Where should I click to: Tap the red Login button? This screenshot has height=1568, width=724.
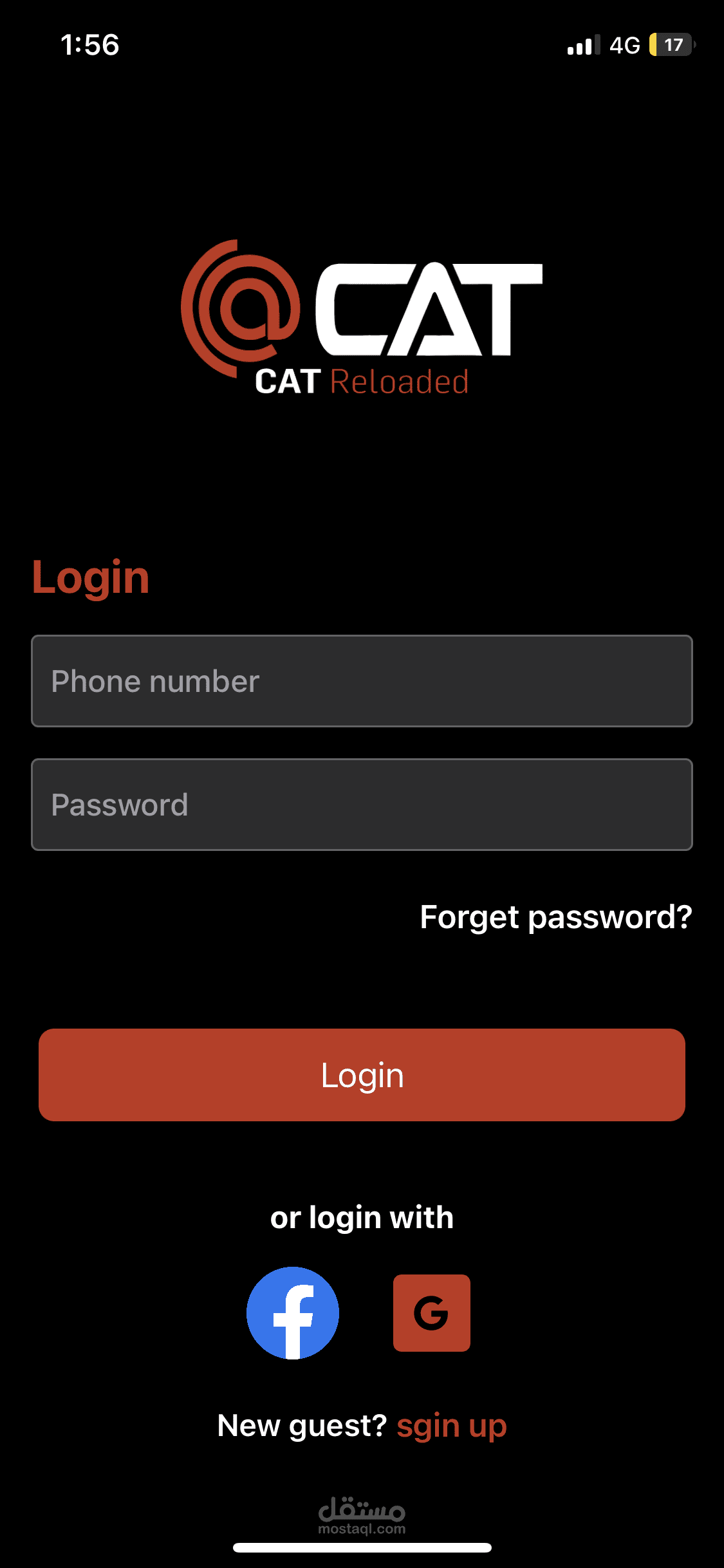coord(362,1075)
